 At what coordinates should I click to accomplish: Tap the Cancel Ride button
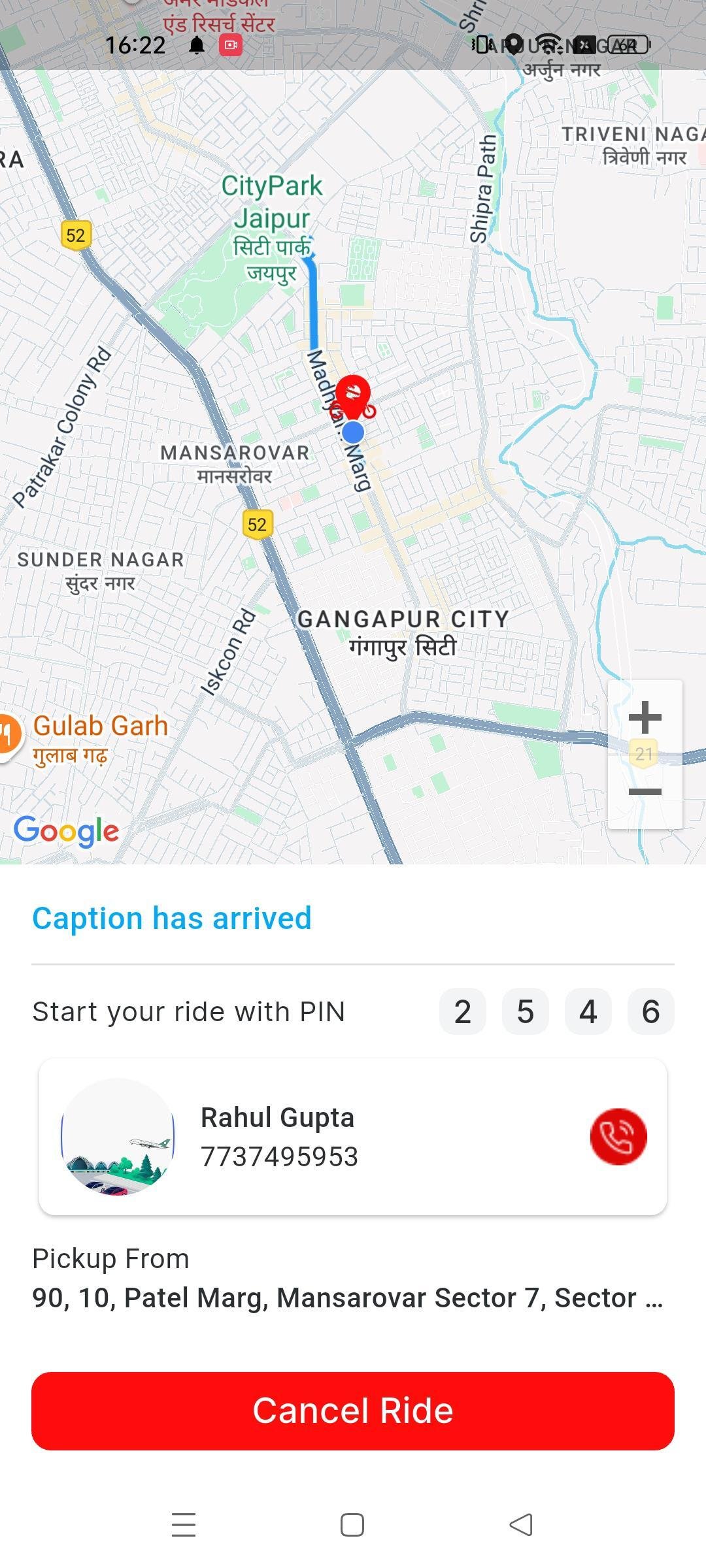(353, 1411)
